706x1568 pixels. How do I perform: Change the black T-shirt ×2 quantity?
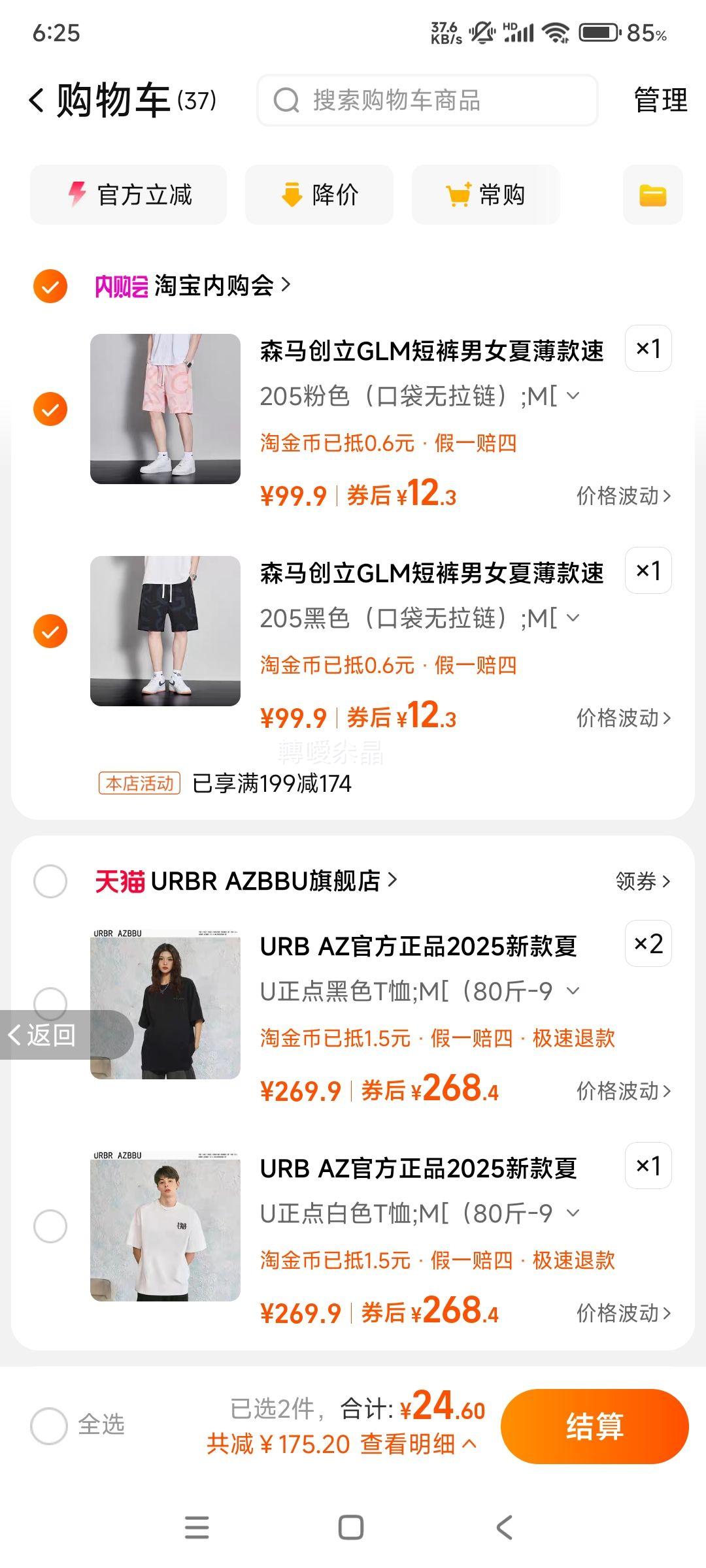point(648,943)
